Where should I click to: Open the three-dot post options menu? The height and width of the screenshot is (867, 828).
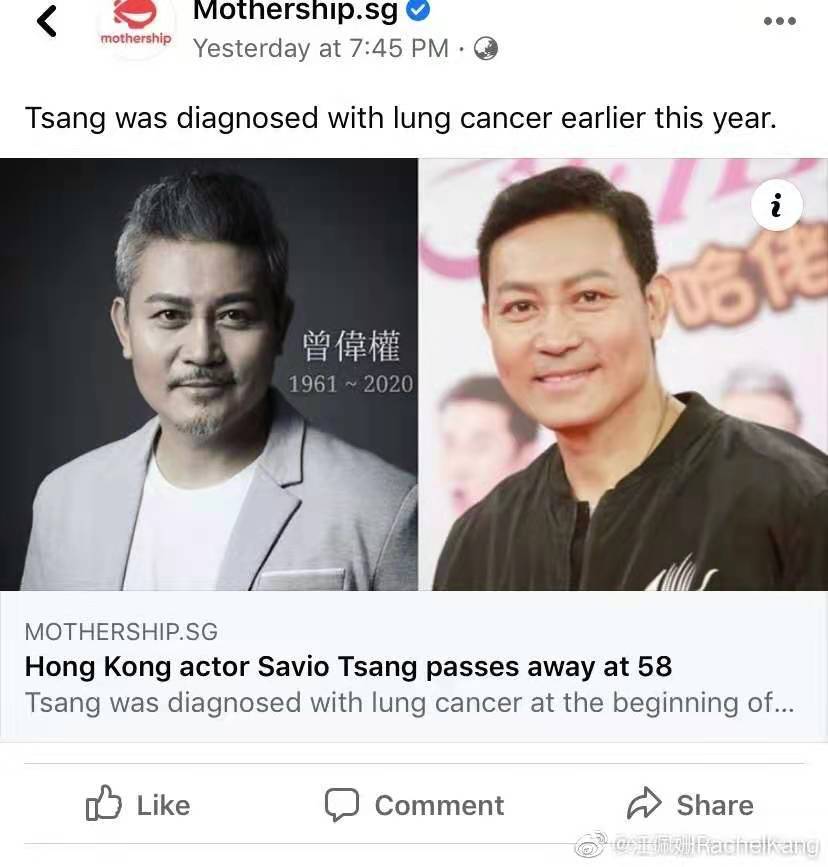pos(779,21)
